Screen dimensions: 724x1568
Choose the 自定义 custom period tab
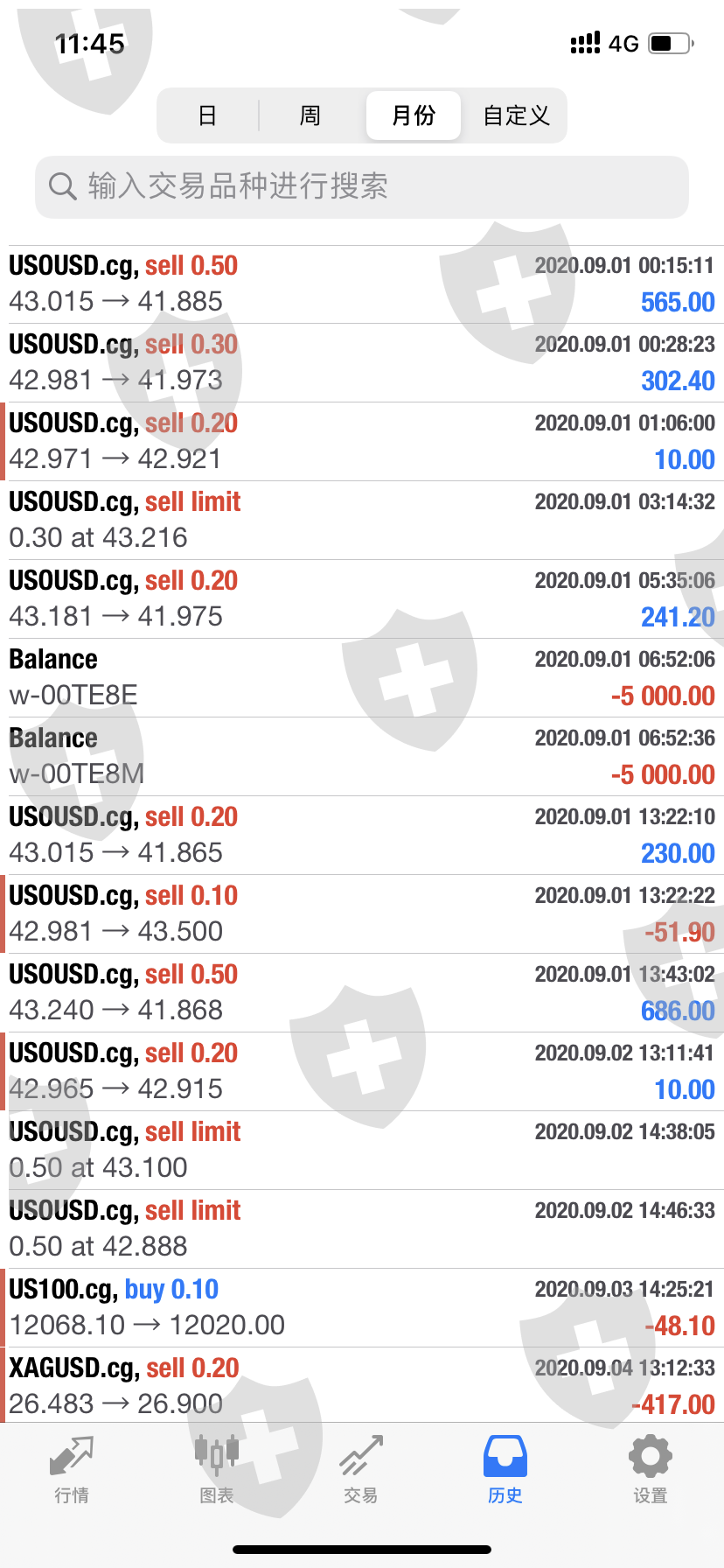click(x=516, y=115)
